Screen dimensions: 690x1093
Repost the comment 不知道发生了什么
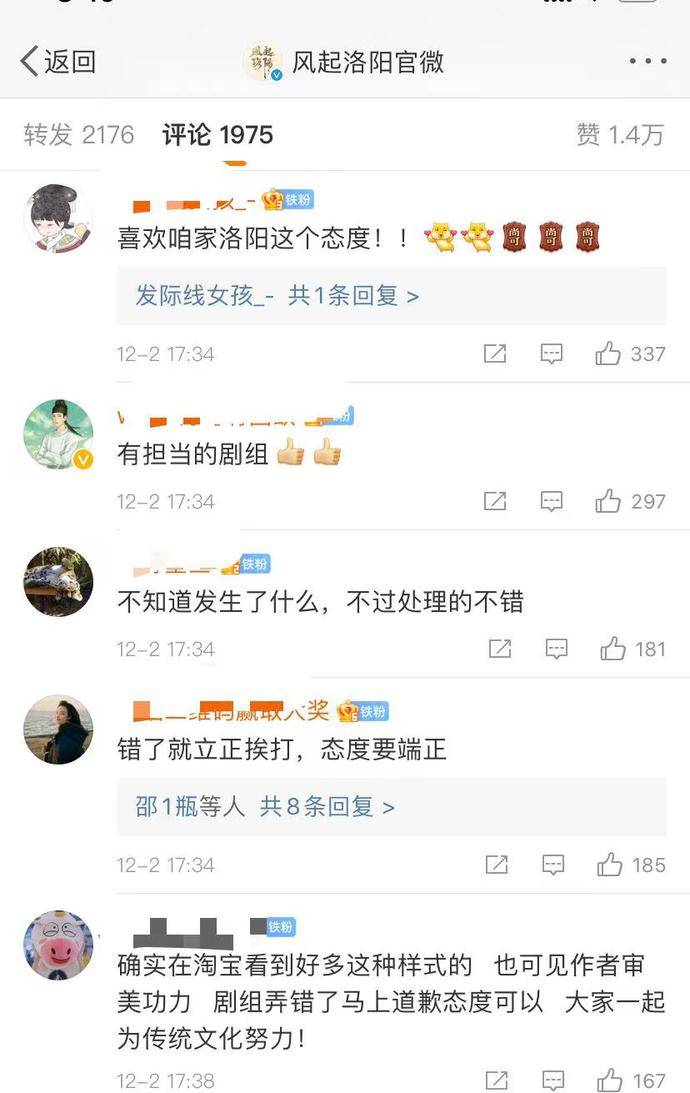499,649
